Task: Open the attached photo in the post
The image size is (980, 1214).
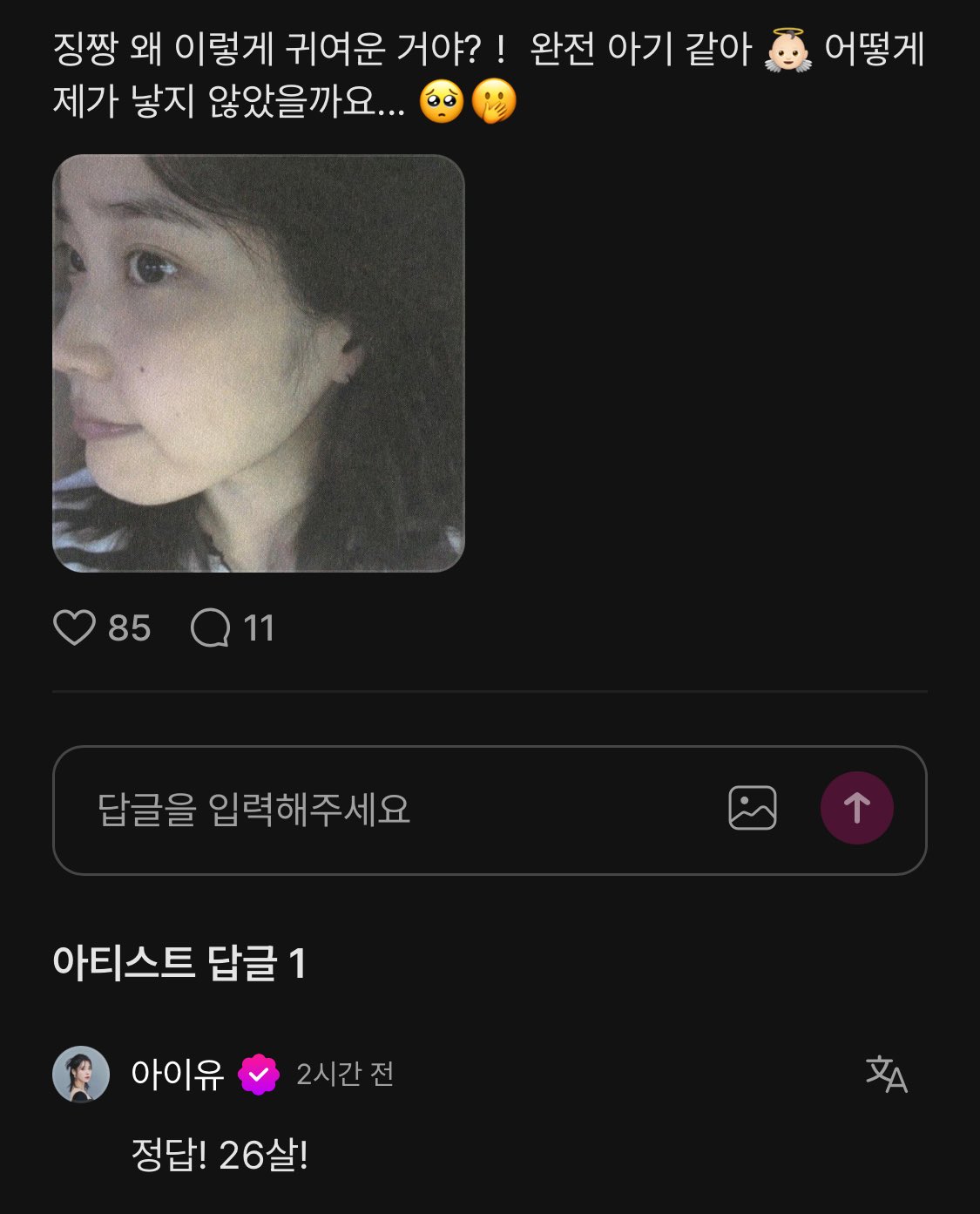Action: [x=259, y=363]
